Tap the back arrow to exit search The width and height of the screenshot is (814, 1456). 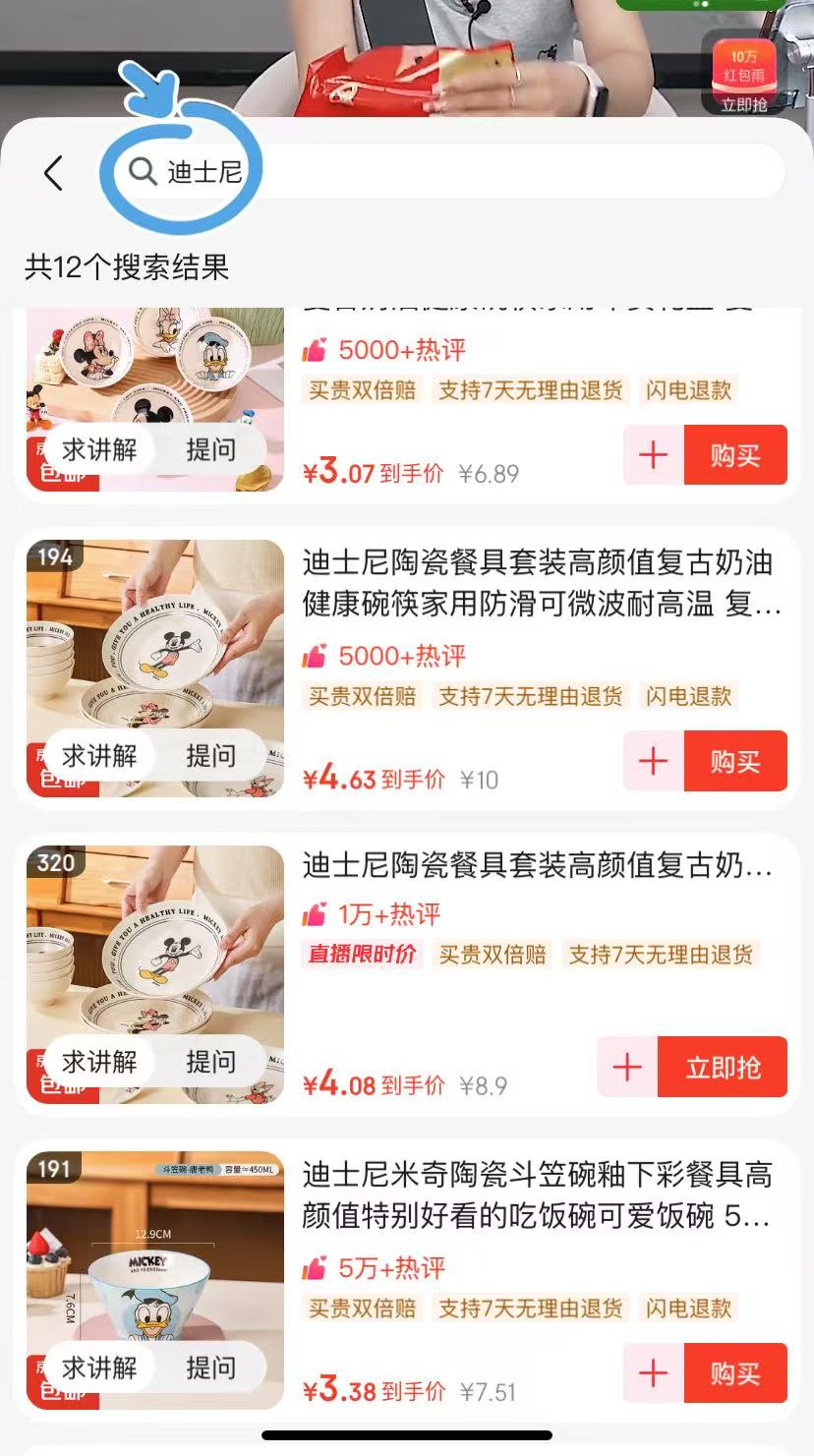(x=54, y=170)
